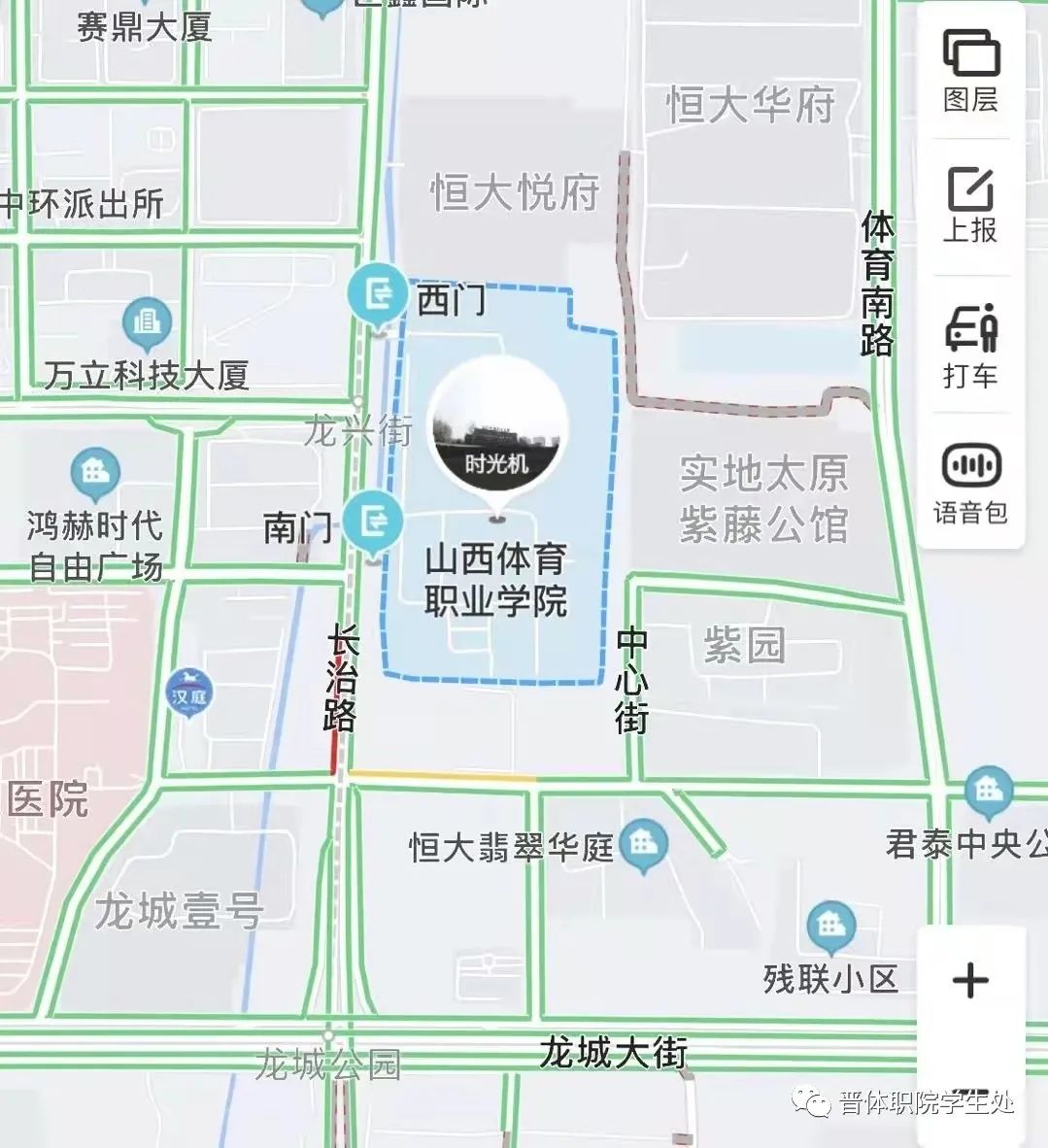Tap the 鸿赫时代自由广场 marker
Screen dimensions: 1048x1148
(95, 473)
